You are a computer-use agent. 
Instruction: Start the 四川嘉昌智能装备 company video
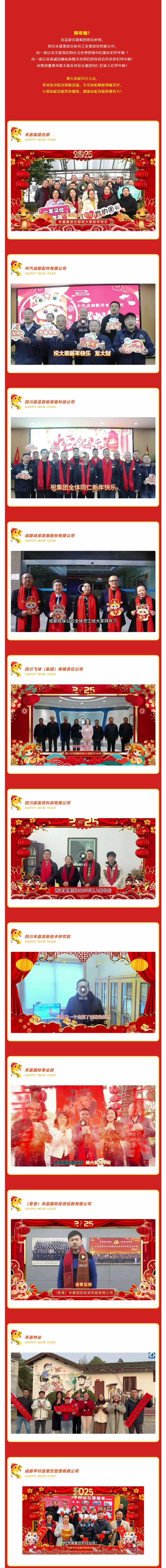click(83, 455)
